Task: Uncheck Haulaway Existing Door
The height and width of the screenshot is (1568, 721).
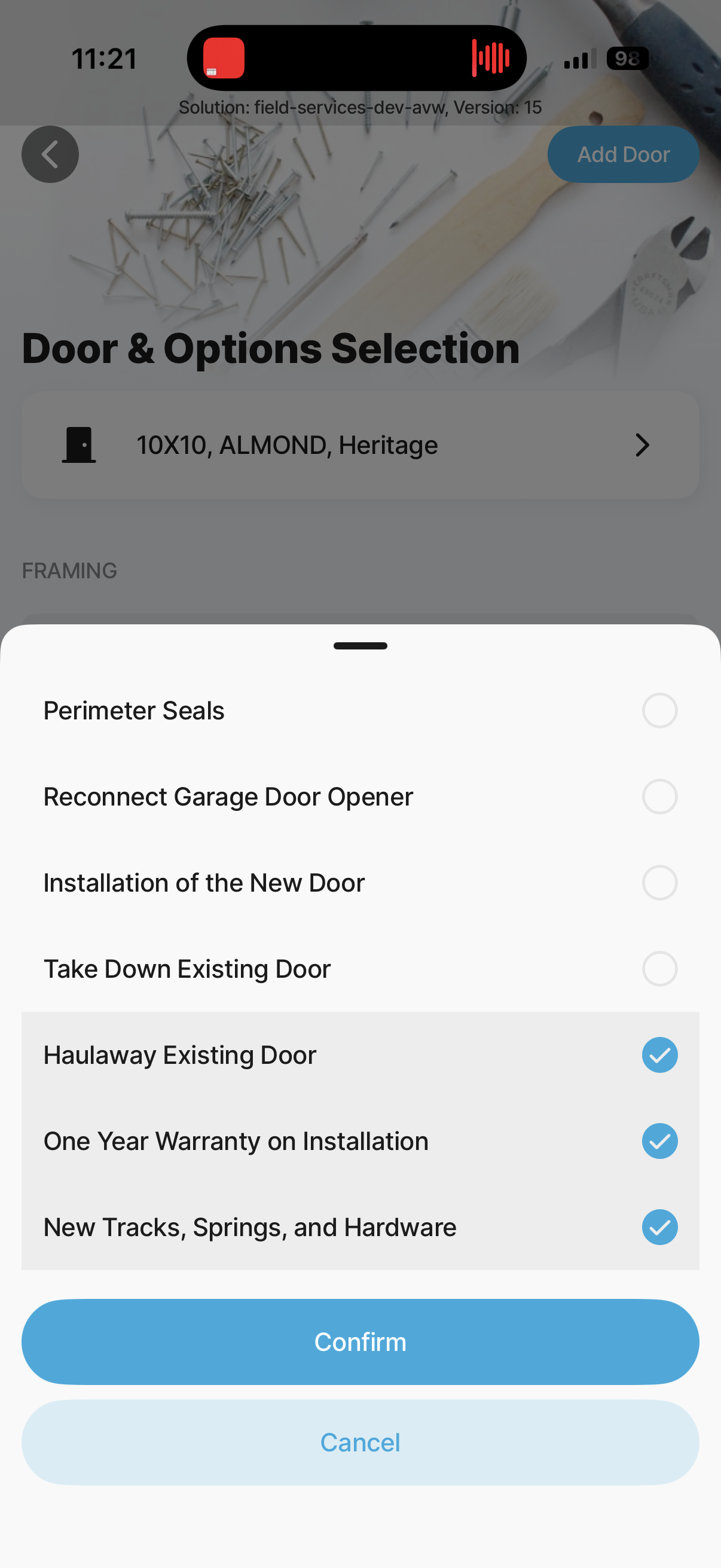Action: tap(659, 1055)
